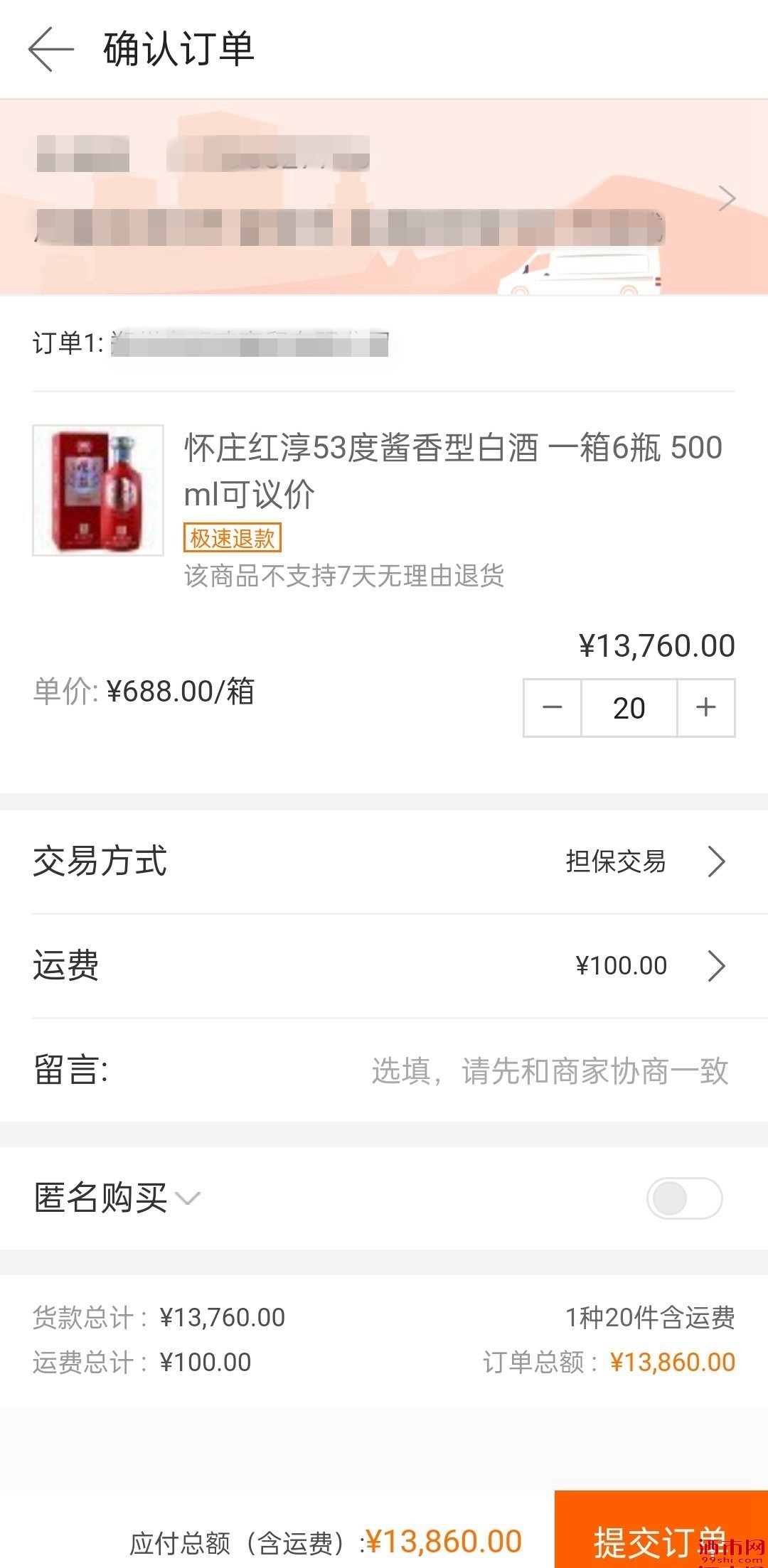
Task: Decrease quantity with the minus button
Action: (553, 708)
